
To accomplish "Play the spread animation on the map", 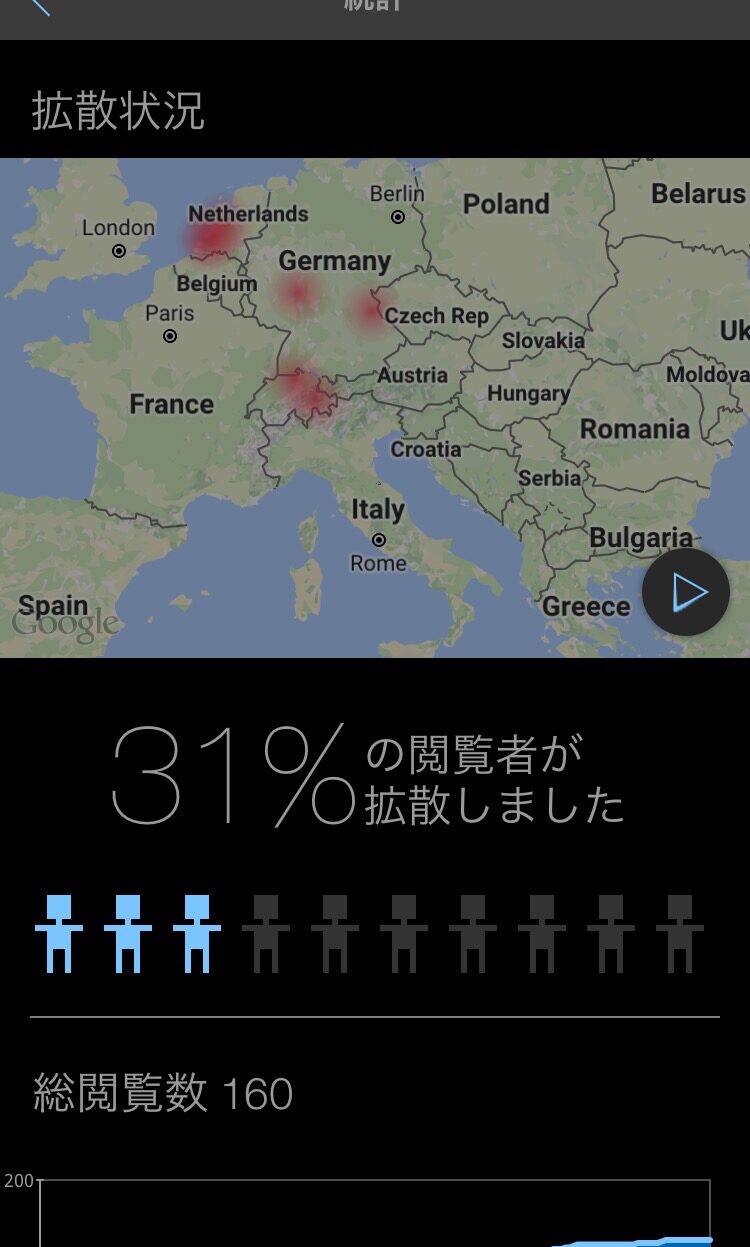I will coord(686,592).
